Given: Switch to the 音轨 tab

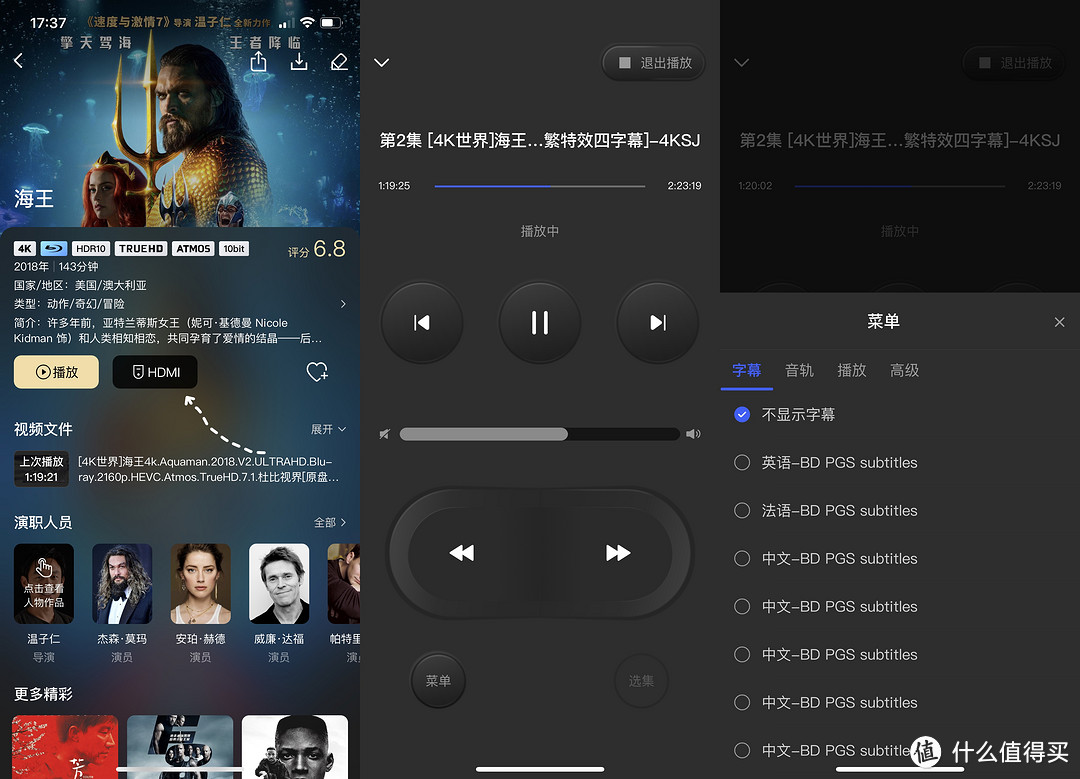Looking at the screenshot, I should click(x=799, y=370).
